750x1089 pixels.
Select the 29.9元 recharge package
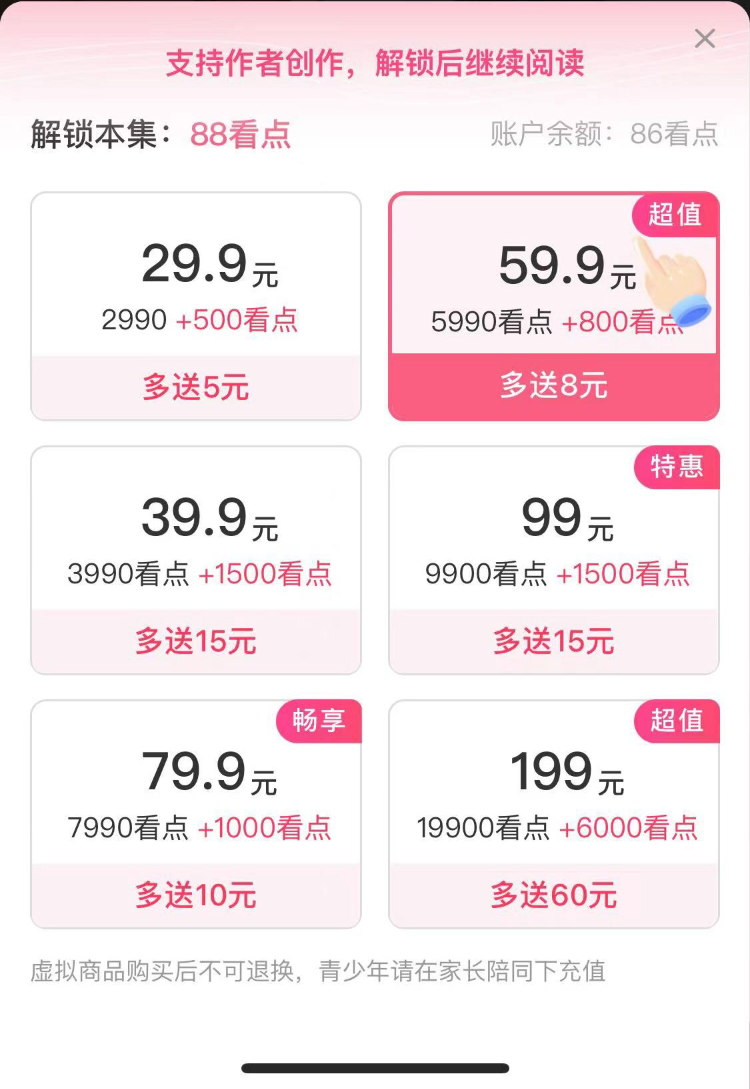tap(196, 306)
